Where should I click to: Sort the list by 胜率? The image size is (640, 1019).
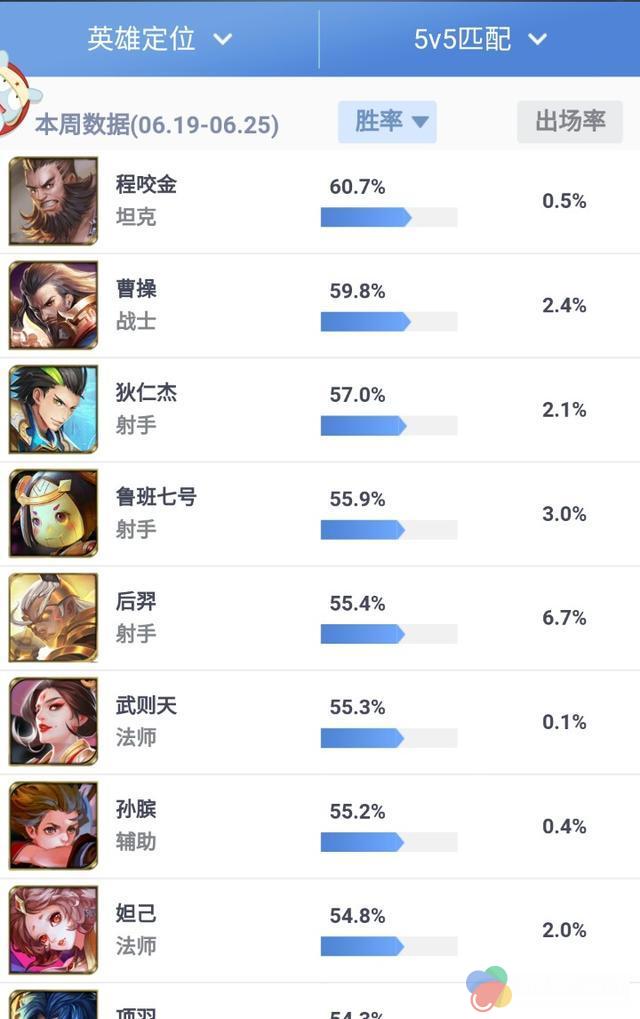pos(386,122)
